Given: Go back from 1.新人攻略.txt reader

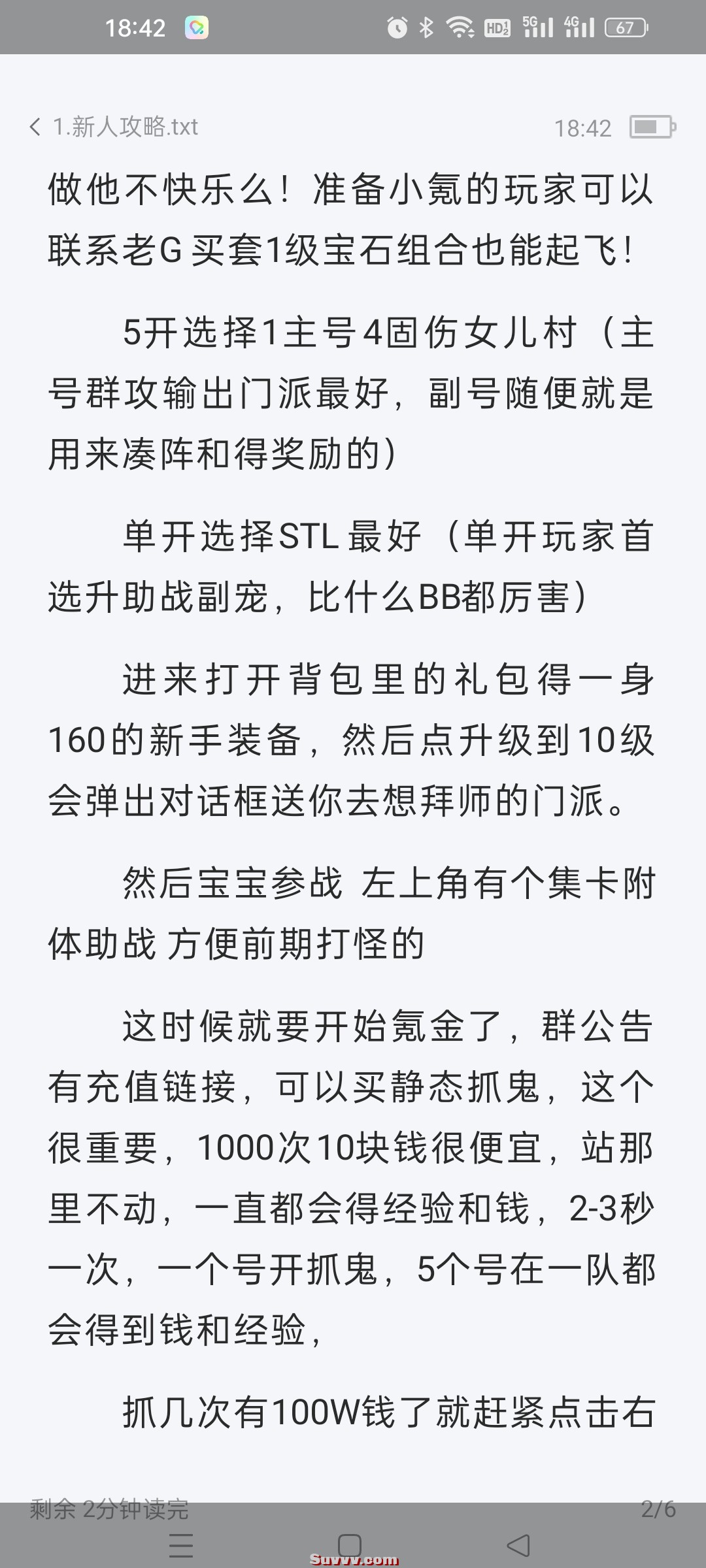Looking at the screenshot, I should (x=35, y=127).
